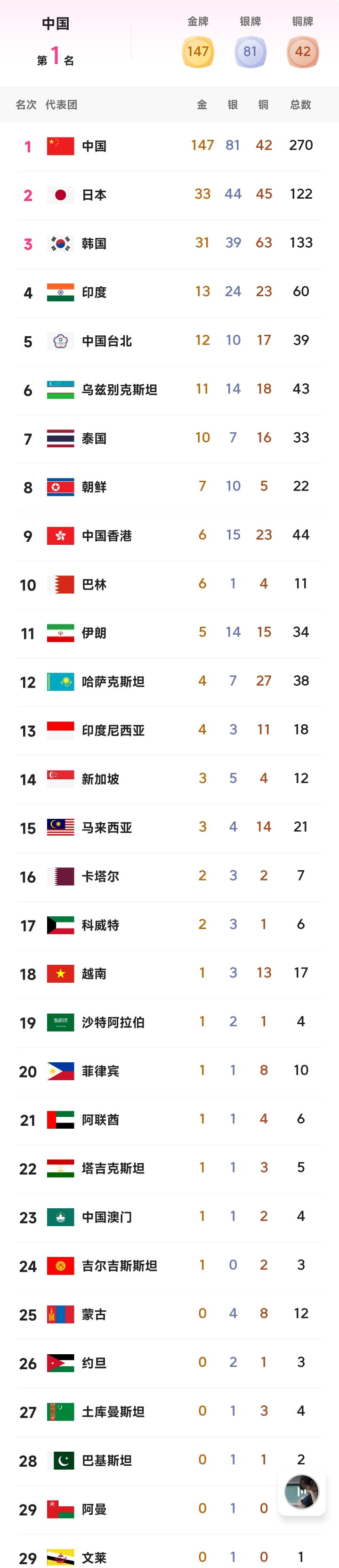
Task: Open the 中国 medal row
Action: click(169, 146)
